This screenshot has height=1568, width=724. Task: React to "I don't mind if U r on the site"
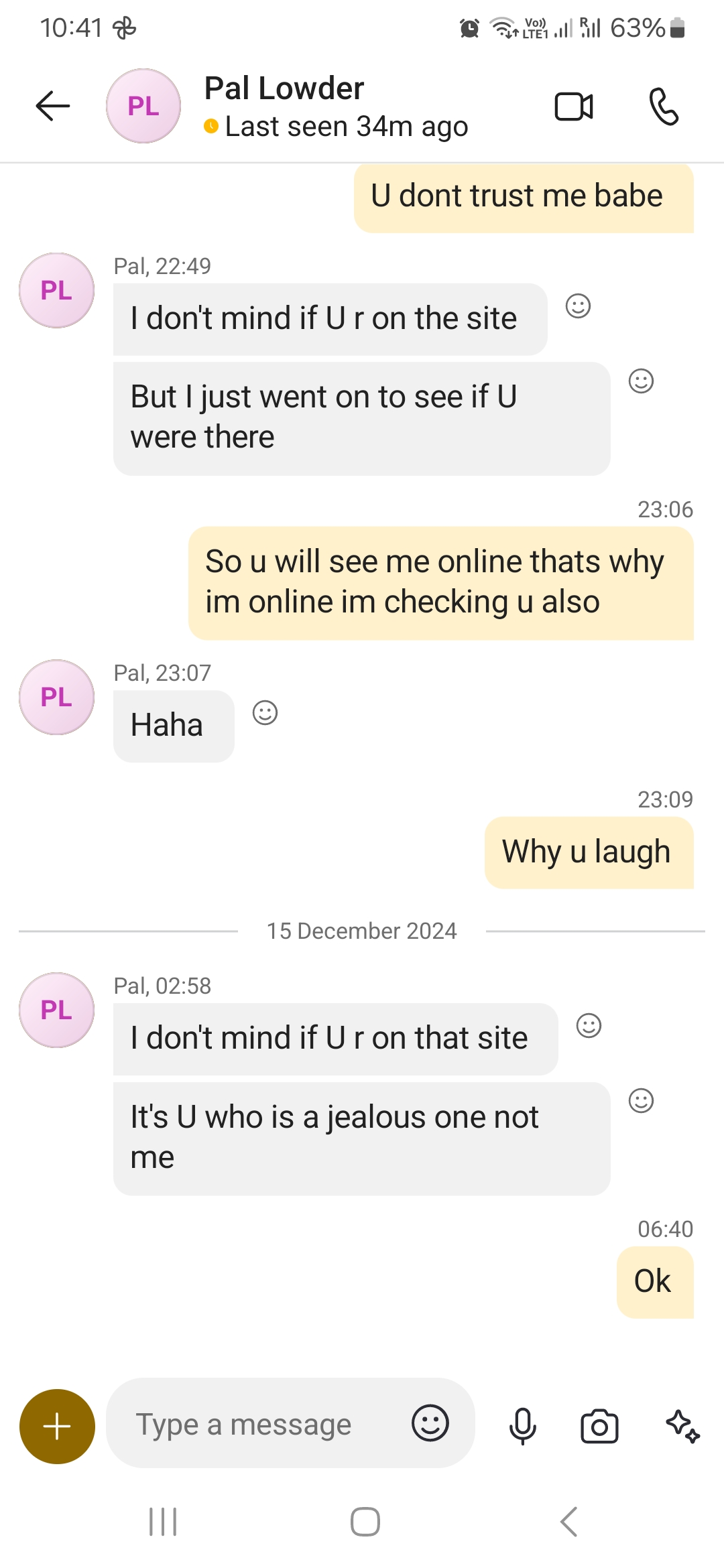(x=578, y=306)
